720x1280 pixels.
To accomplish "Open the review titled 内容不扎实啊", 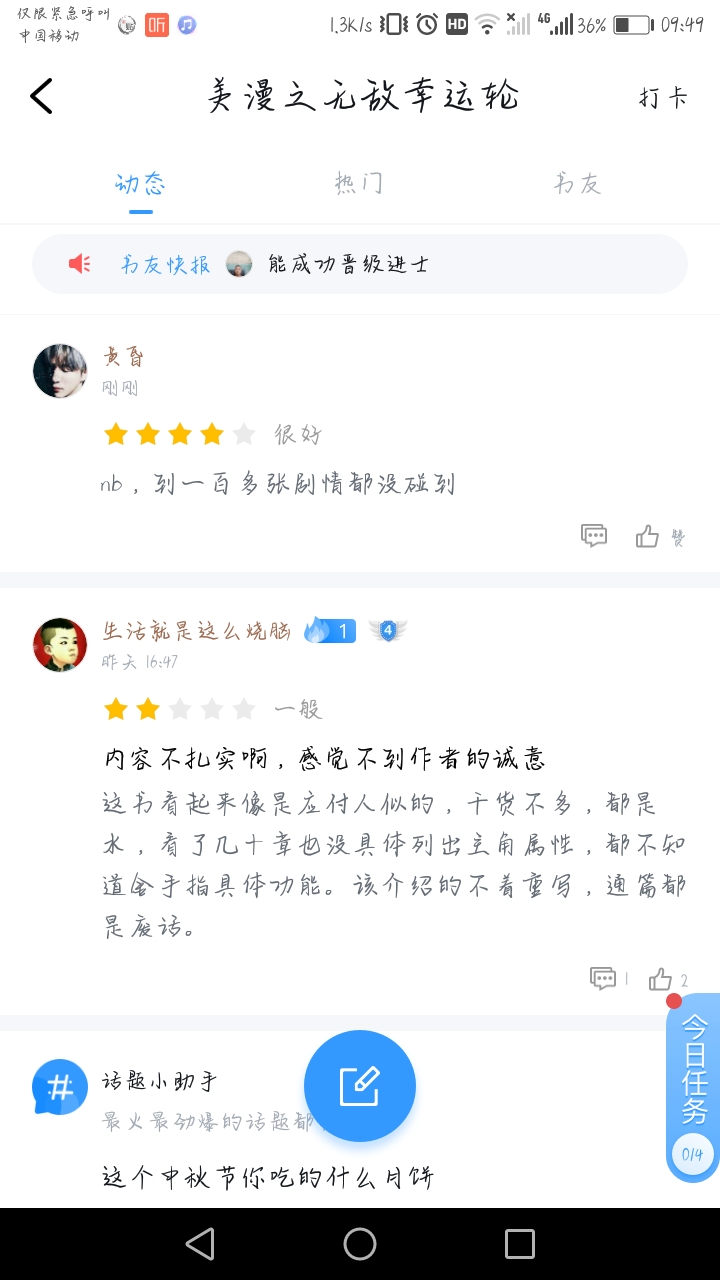I will (325, 759).
